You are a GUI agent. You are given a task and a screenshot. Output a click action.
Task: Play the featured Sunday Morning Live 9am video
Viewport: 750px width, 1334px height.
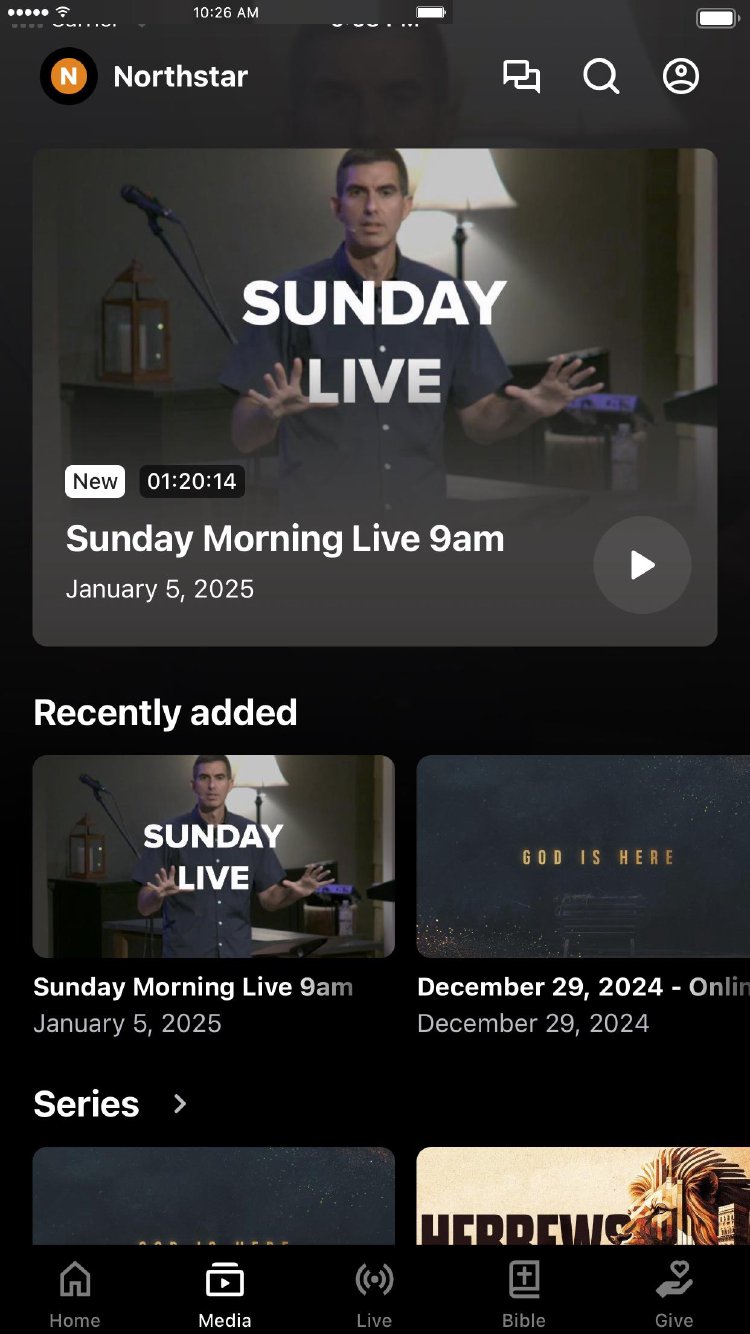pyautogui.click(x=642, y=565)
